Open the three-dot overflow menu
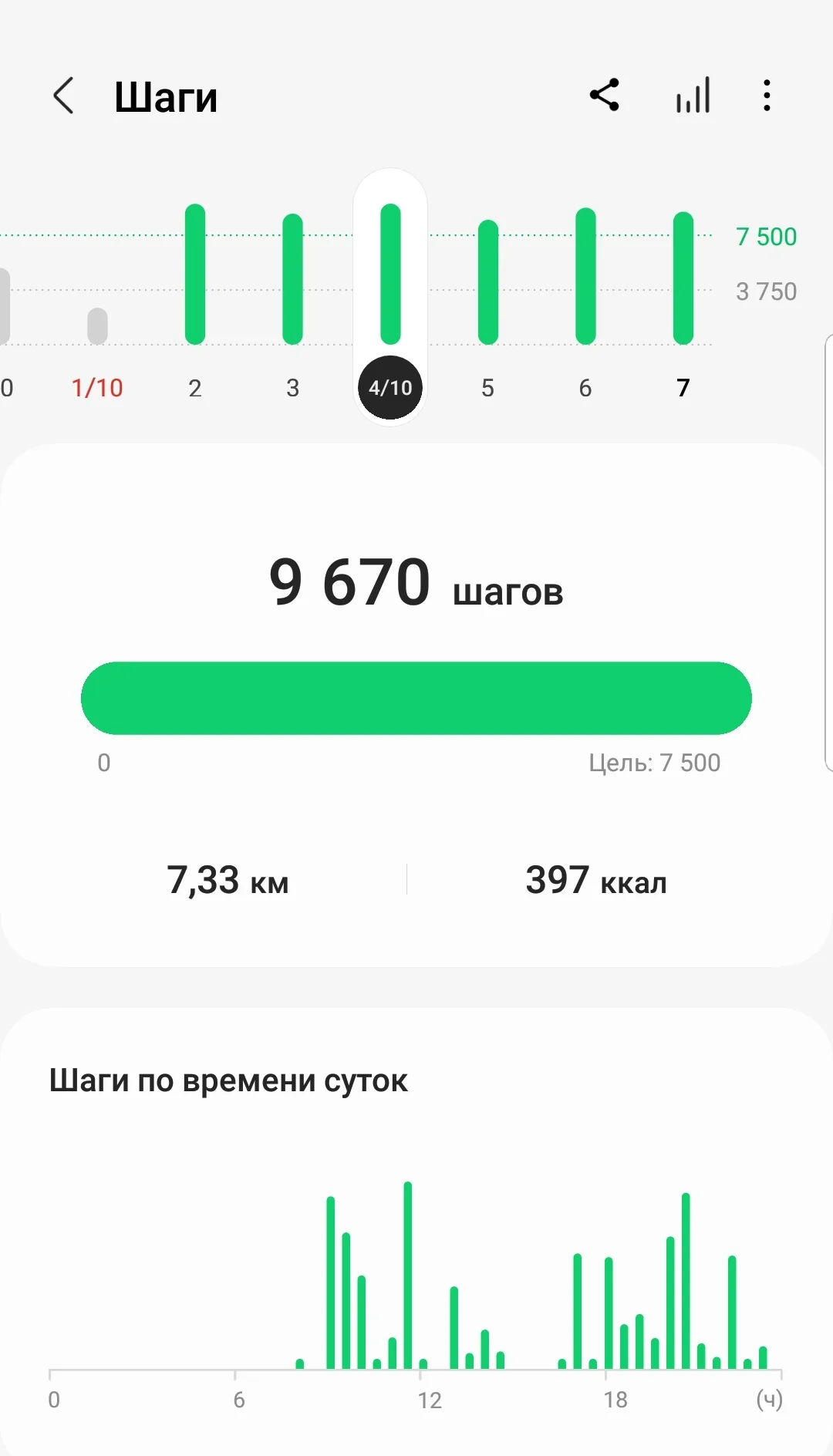 (766, 96)
